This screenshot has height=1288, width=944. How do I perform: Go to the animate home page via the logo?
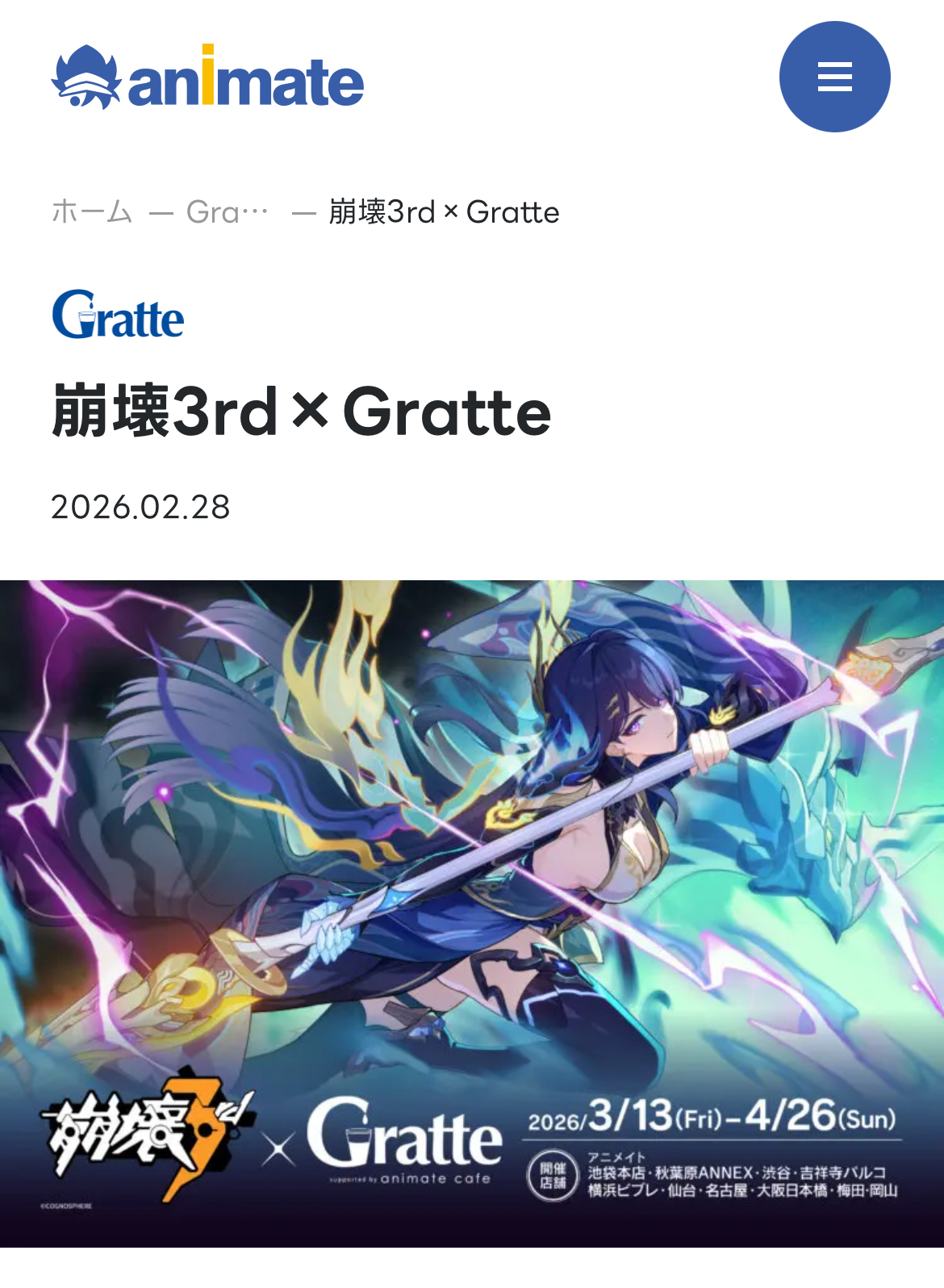coord(207,78)
